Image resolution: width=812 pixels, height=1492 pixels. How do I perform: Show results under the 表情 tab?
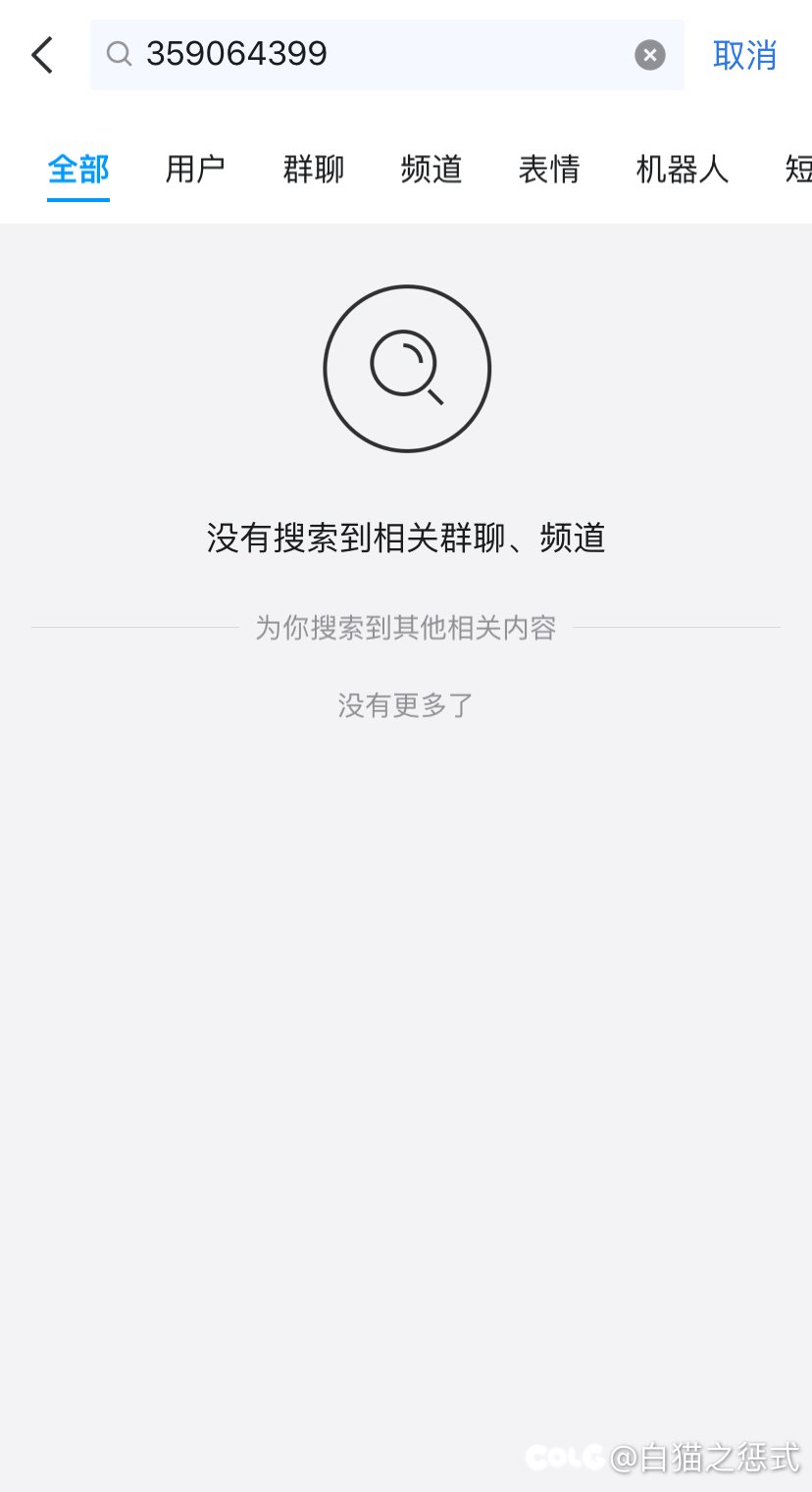click(x=549, y=169)
